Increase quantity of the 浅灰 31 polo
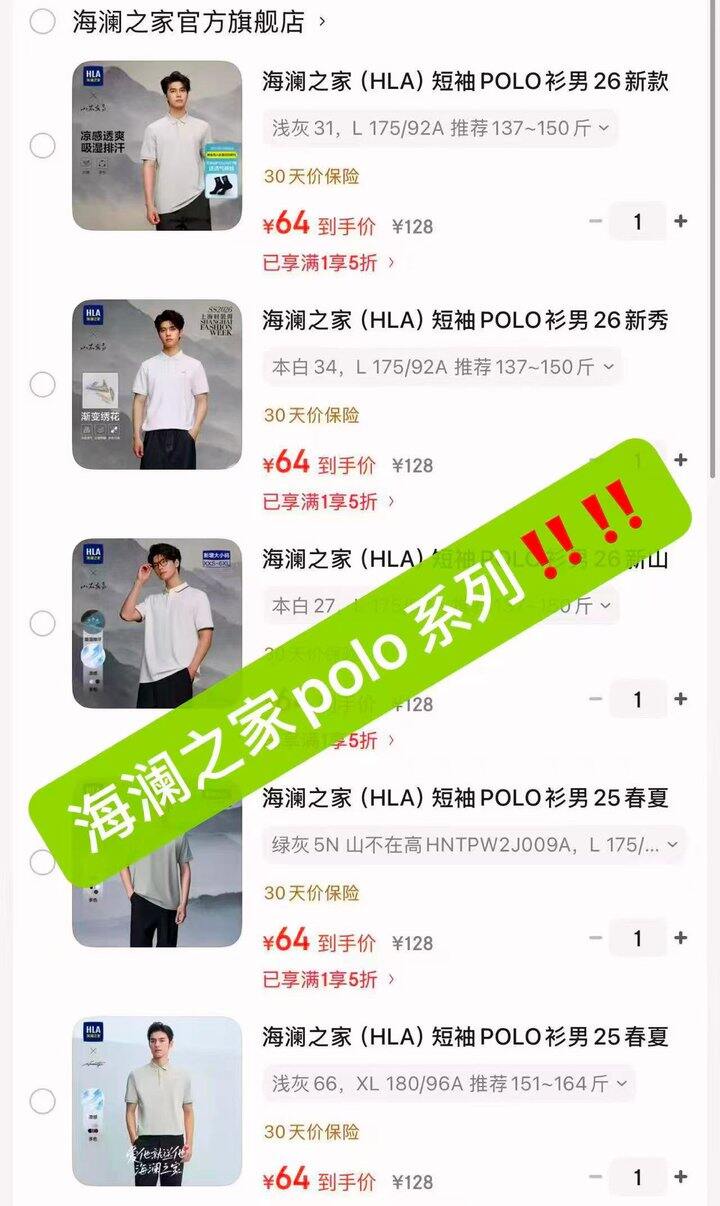The image size is (720, 1206). click(x=681, y=221)
